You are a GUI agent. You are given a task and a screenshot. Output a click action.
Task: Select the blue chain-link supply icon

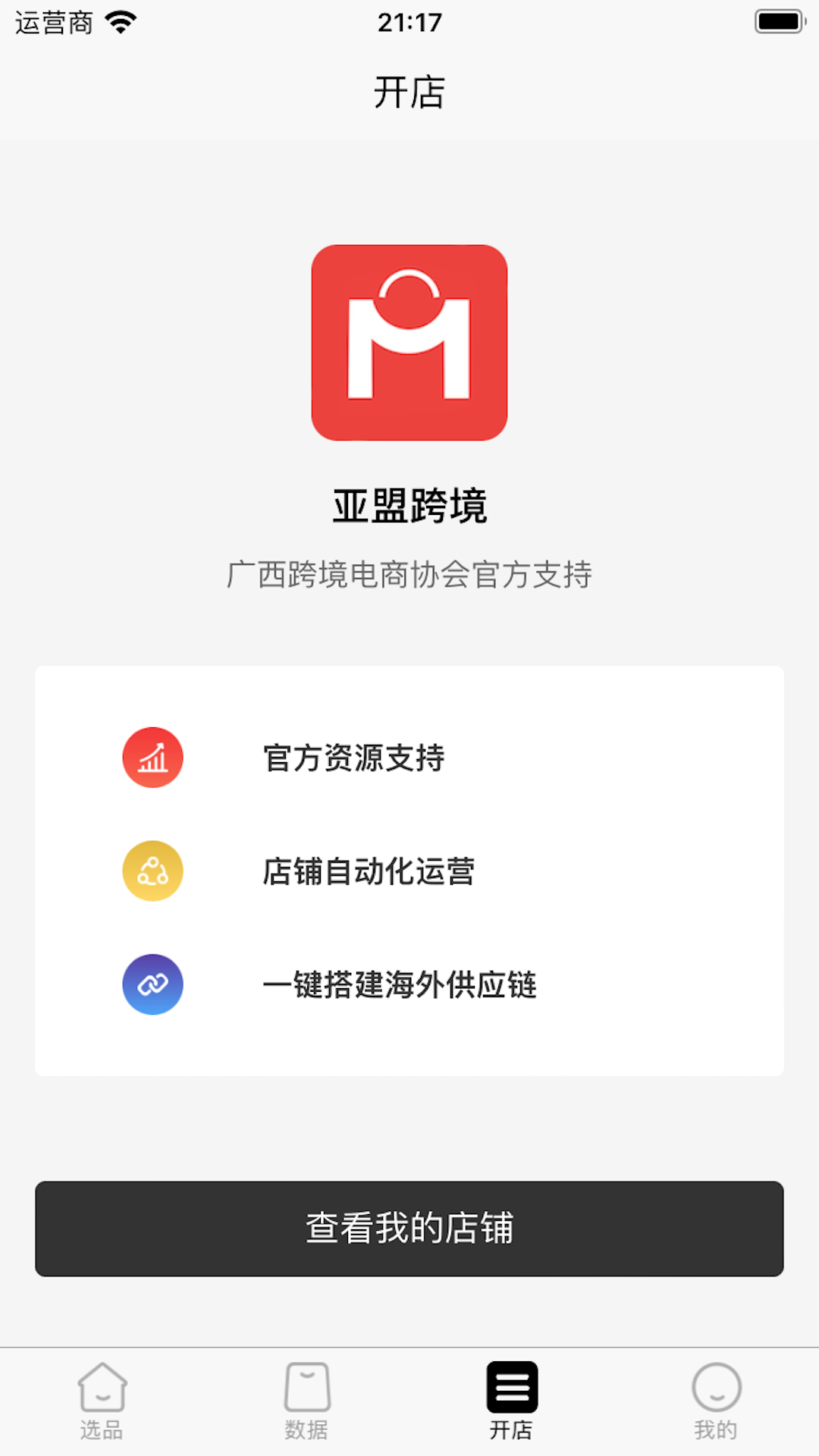click(x=152, y=984)
